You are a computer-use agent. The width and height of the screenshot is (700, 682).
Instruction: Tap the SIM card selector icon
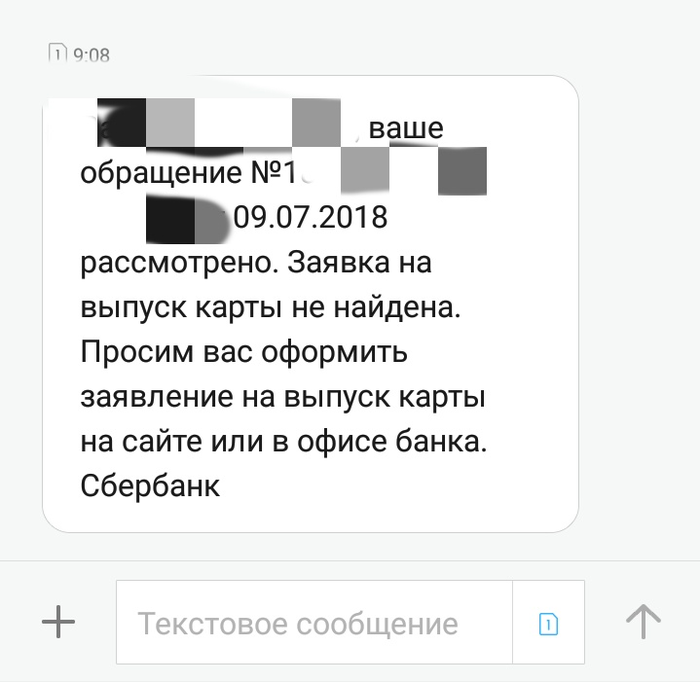point(548,624)
